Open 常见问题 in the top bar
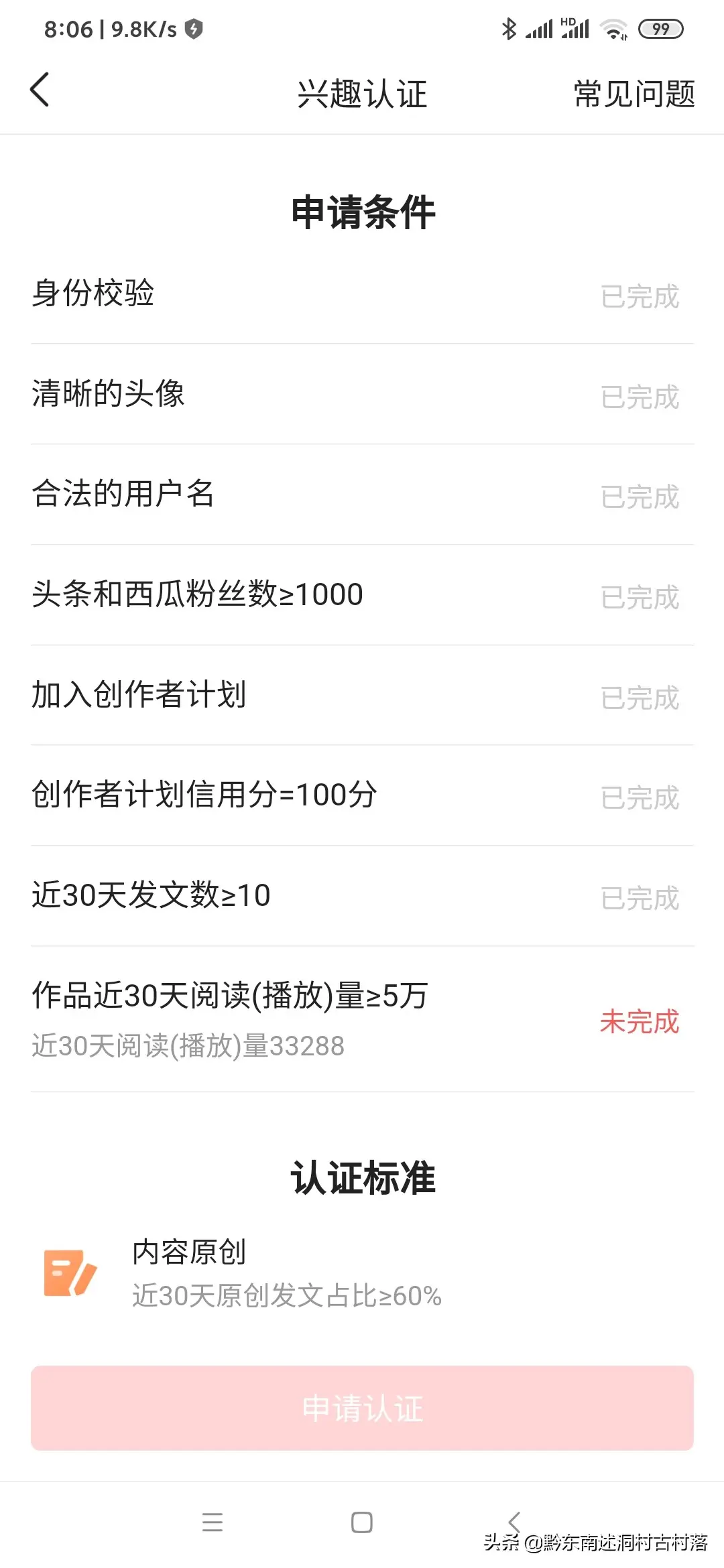Viewport: 724px width, 1568px height. click(633, 94)
